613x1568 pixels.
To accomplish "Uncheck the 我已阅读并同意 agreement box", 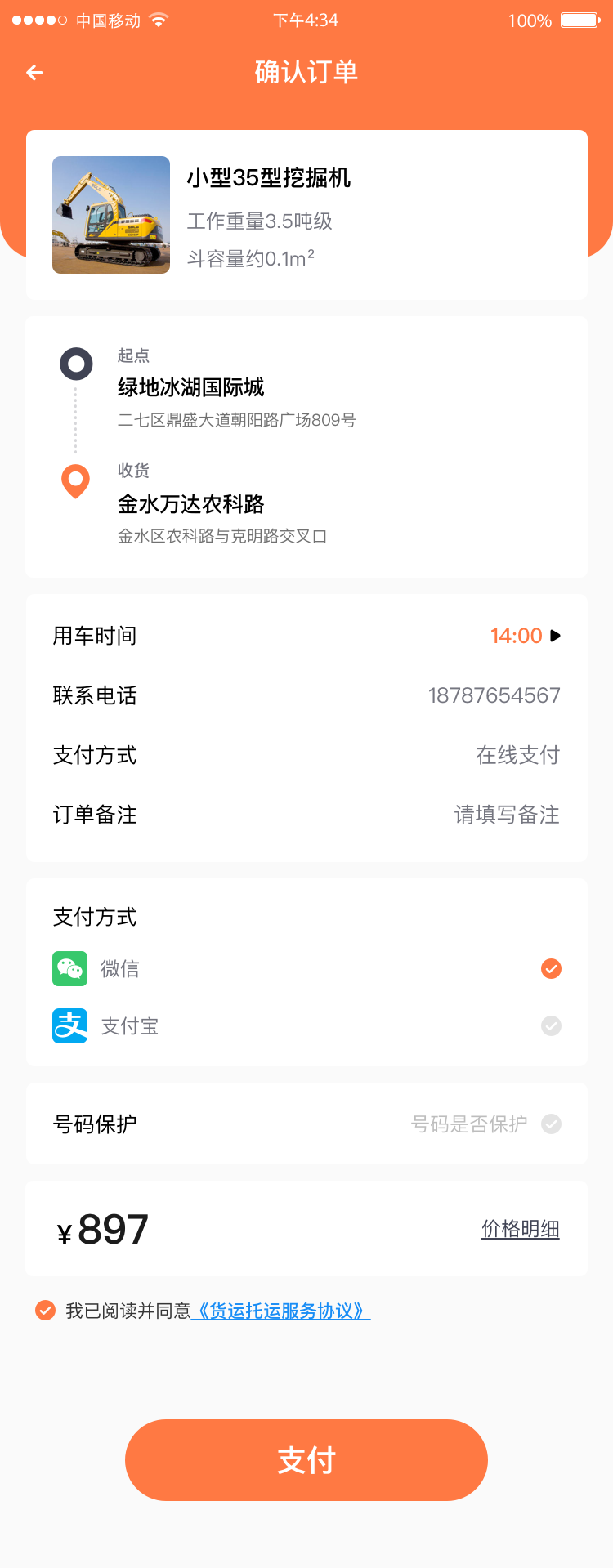I will (45, 1311).
